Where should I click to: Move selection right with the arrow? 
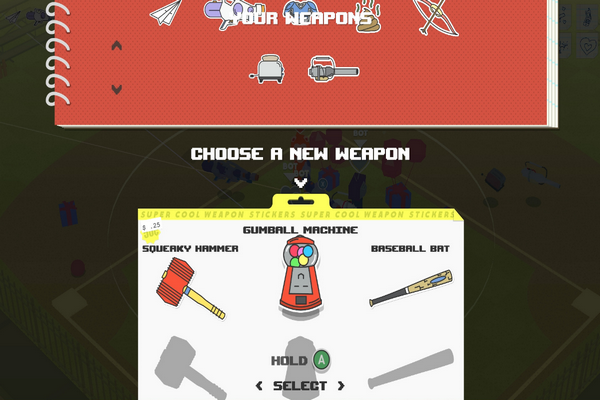pos(341,386)
